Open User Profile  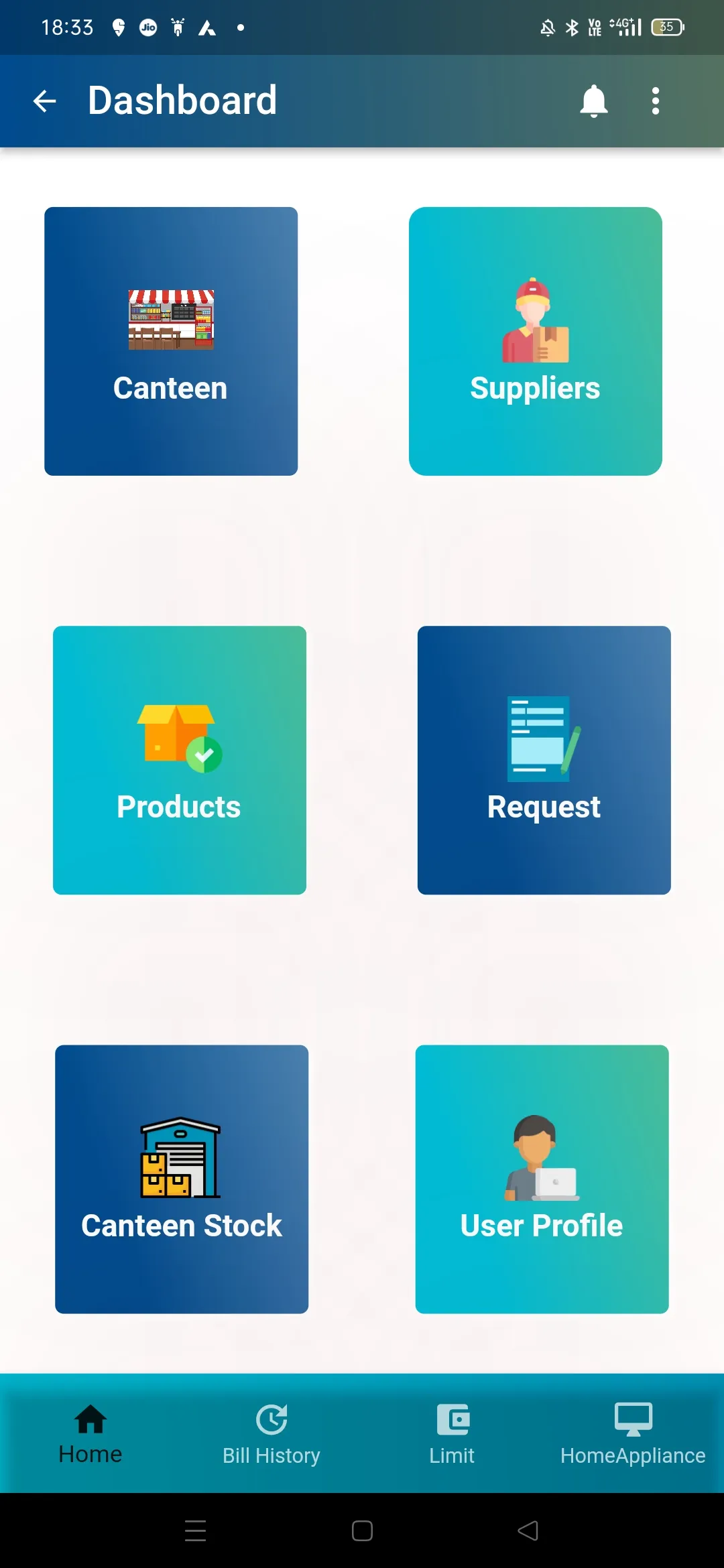pos(542,1179)
